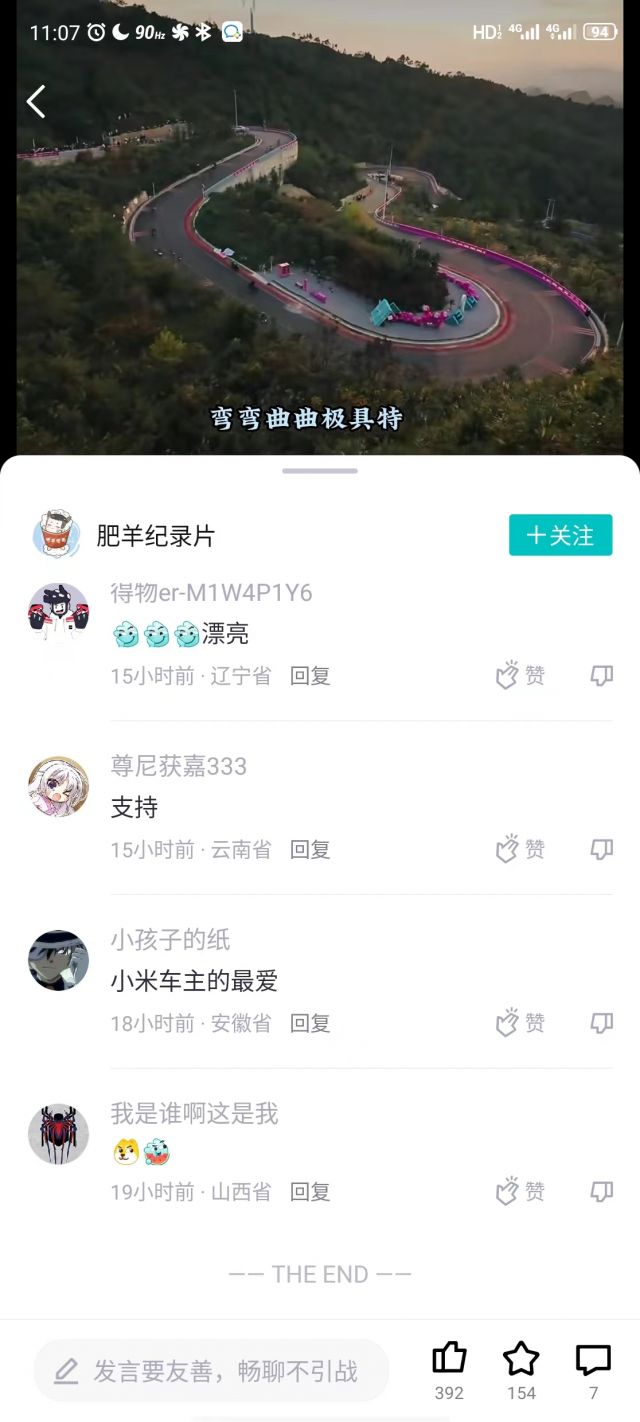Viewport: 640px width, 1422px height.
Task: Open the comments bubble icon
Action: click(593, 1359)
